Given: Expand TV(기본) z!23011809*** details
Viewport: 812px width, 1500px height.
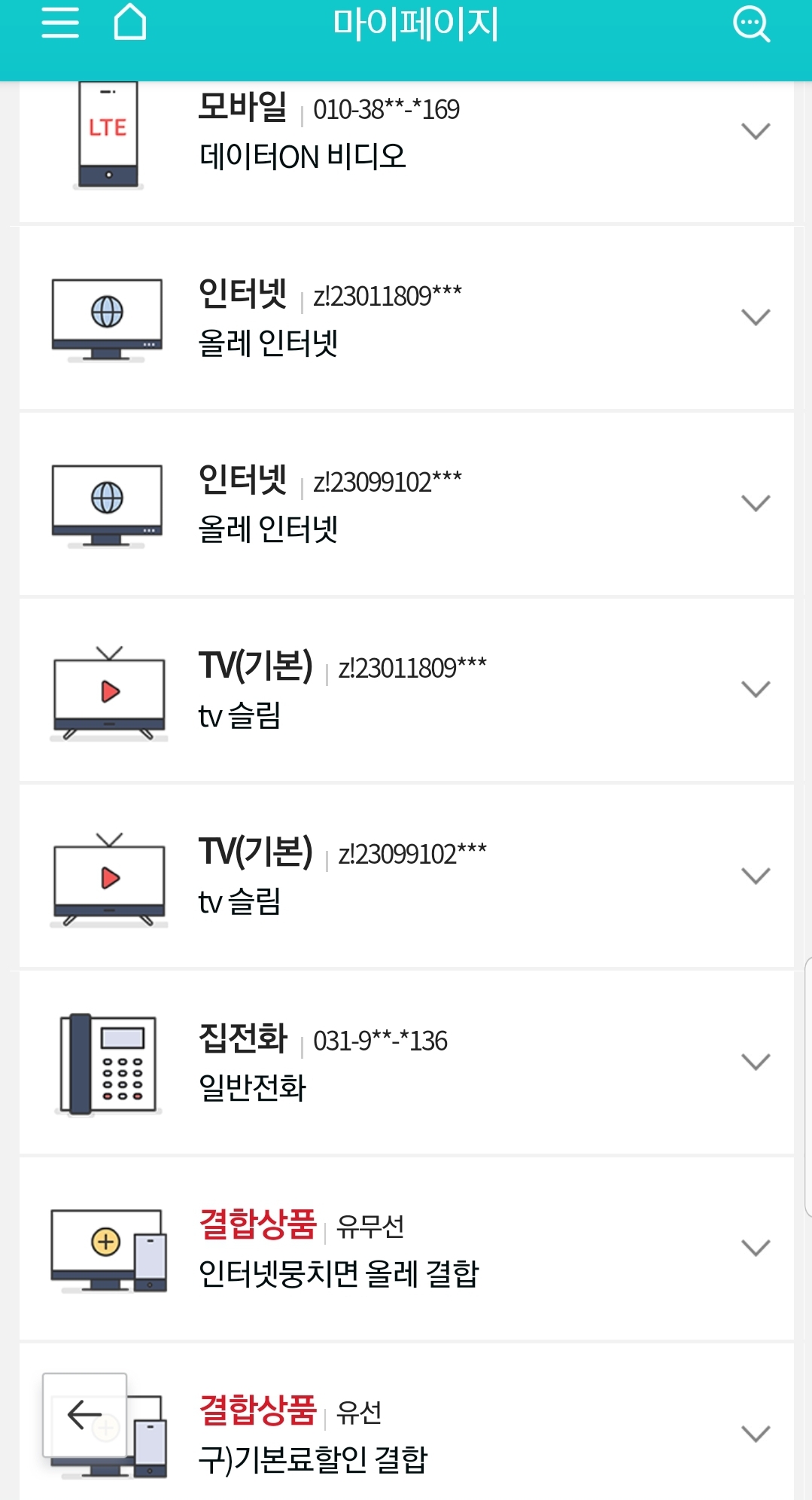Looking at the screenshot, I should pos(756,689).
